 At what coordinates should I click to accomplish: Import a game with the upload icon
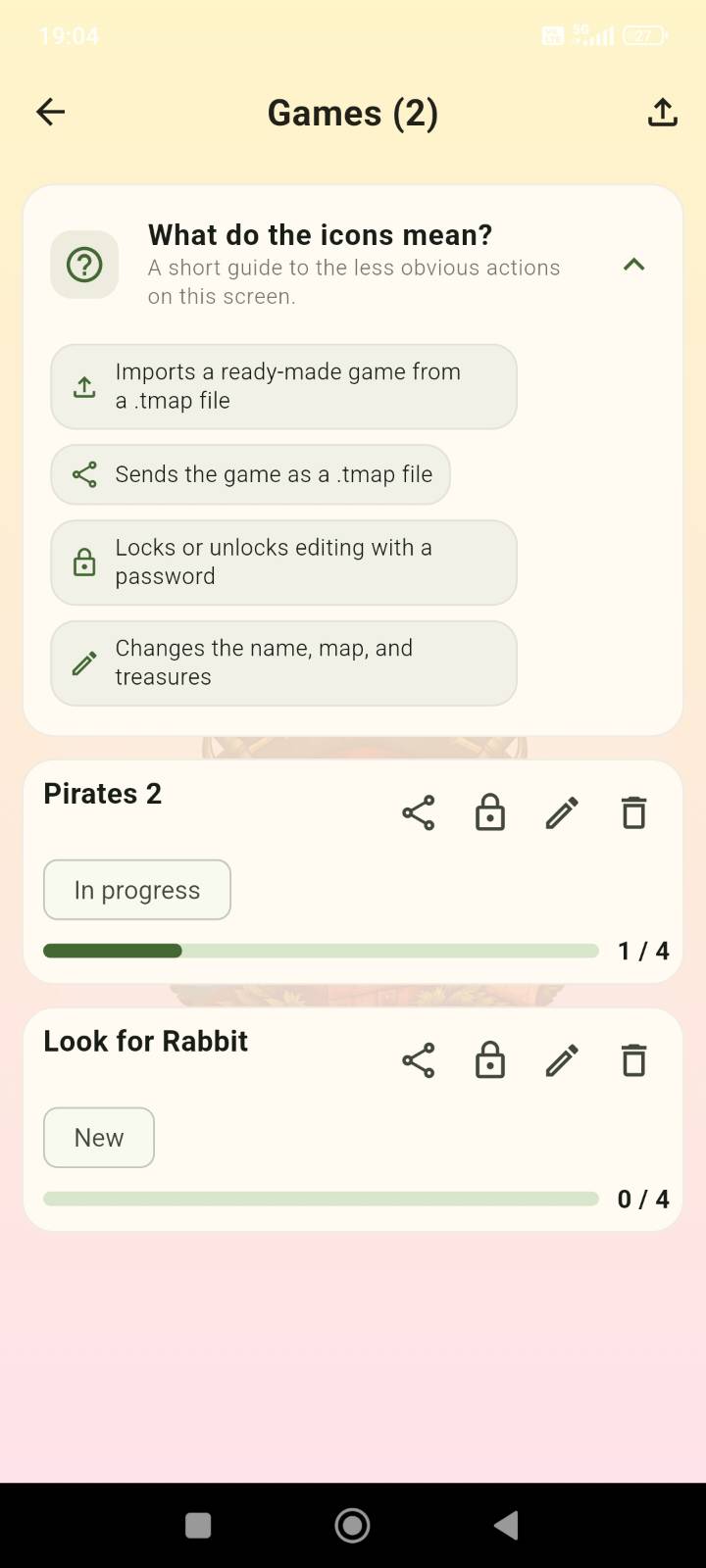[663, 113]
